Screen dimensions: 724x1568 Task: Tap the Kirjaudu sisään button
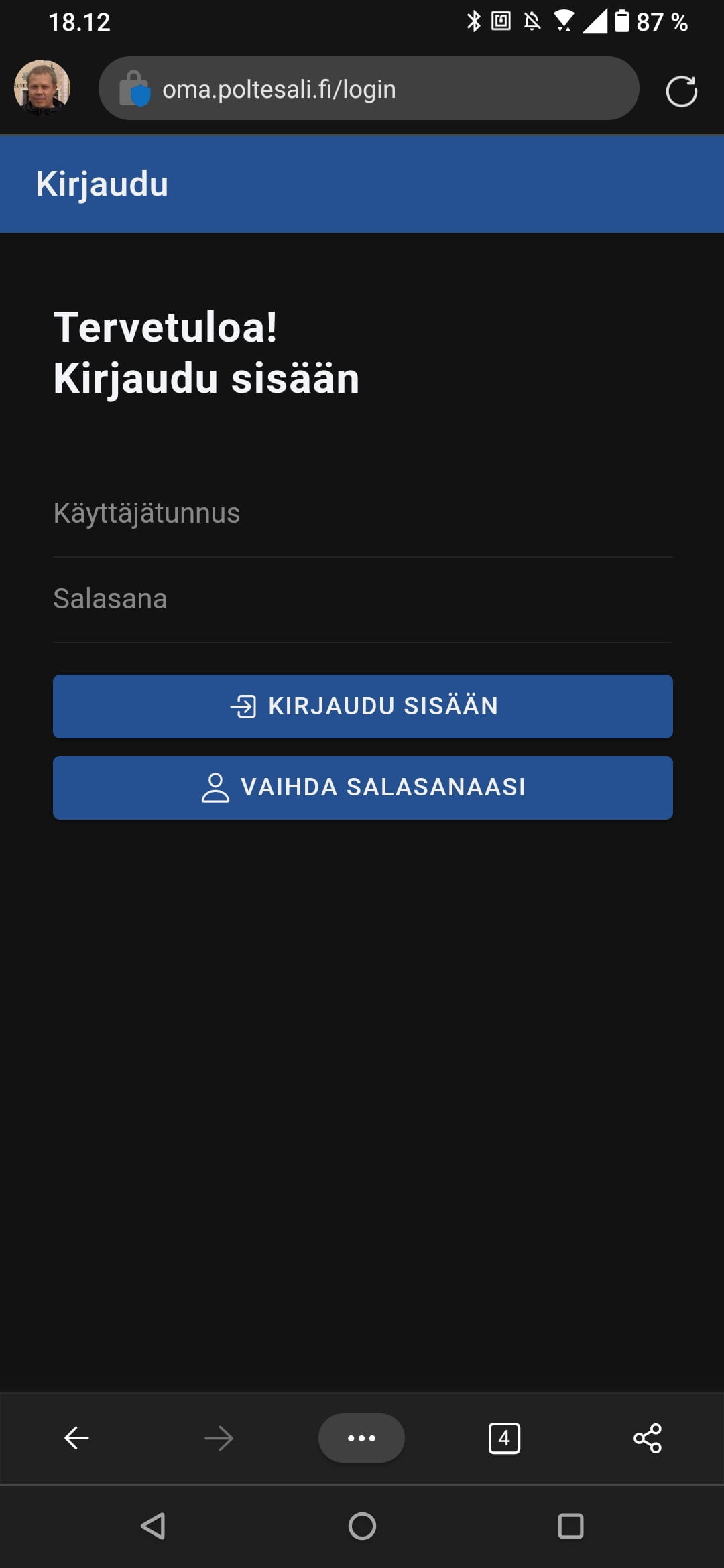click(x=362, y=706)
